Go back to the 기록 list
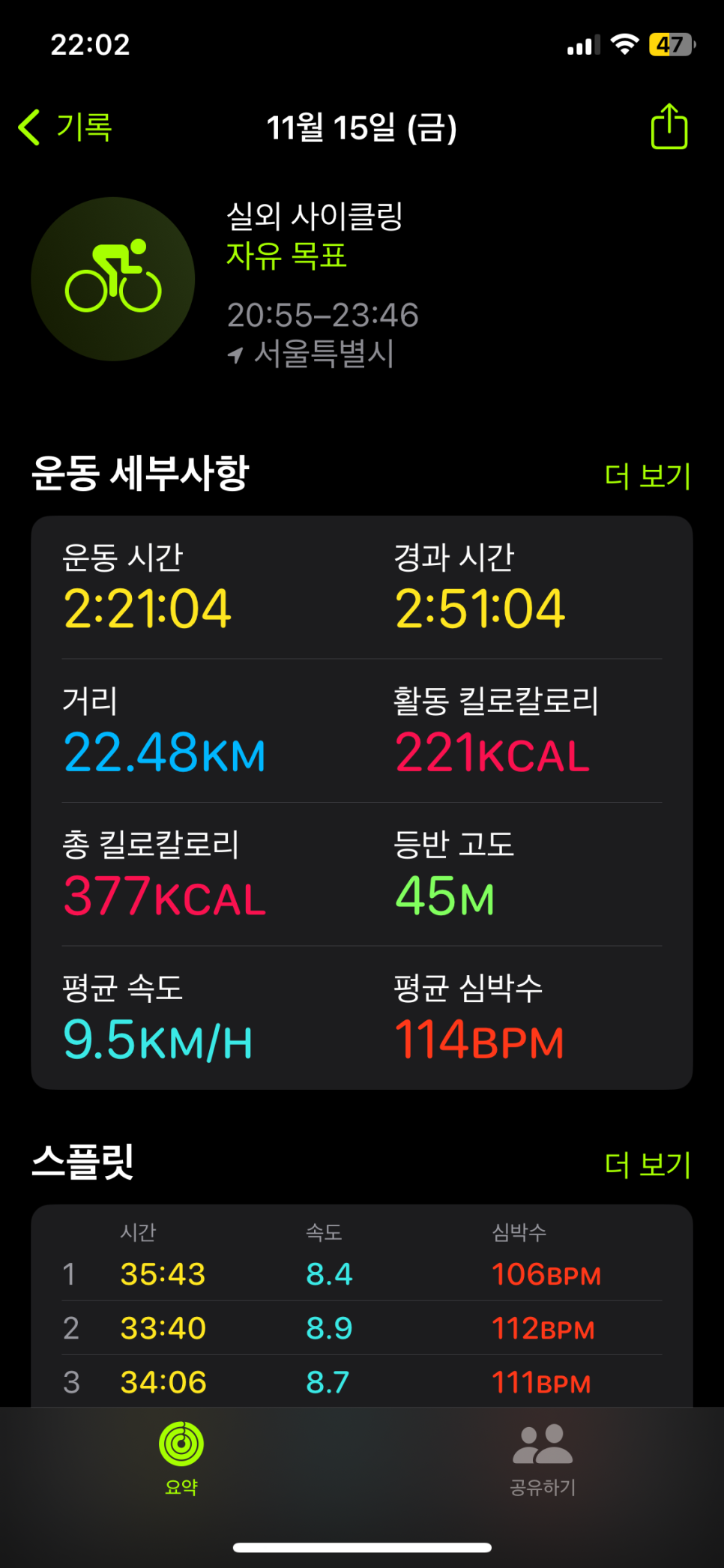Image resolution: width=724 pixels, height=1568 pixels. pos(66,127)
